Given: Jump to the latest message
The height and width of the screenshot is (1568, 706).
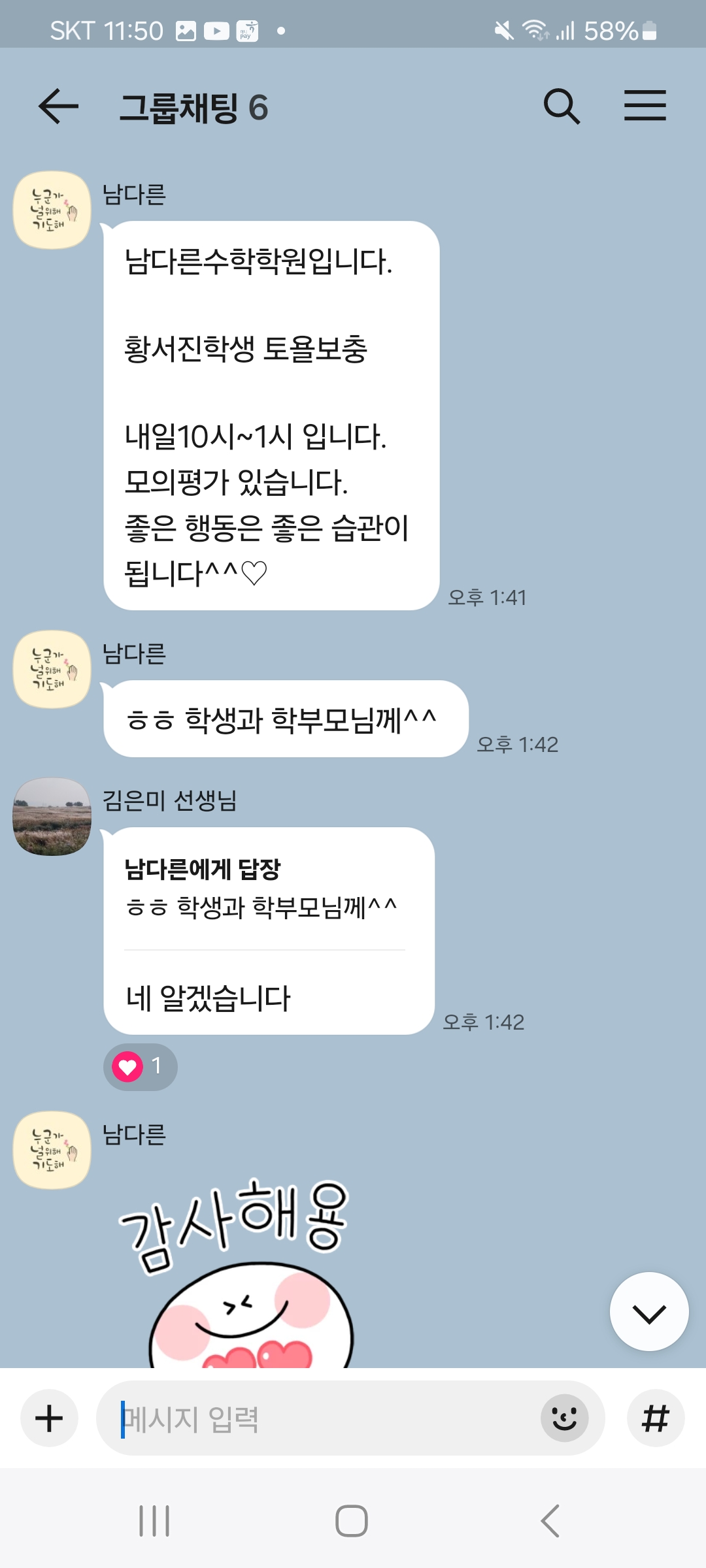Looking at the screenshot, I should click(648, 1311).
